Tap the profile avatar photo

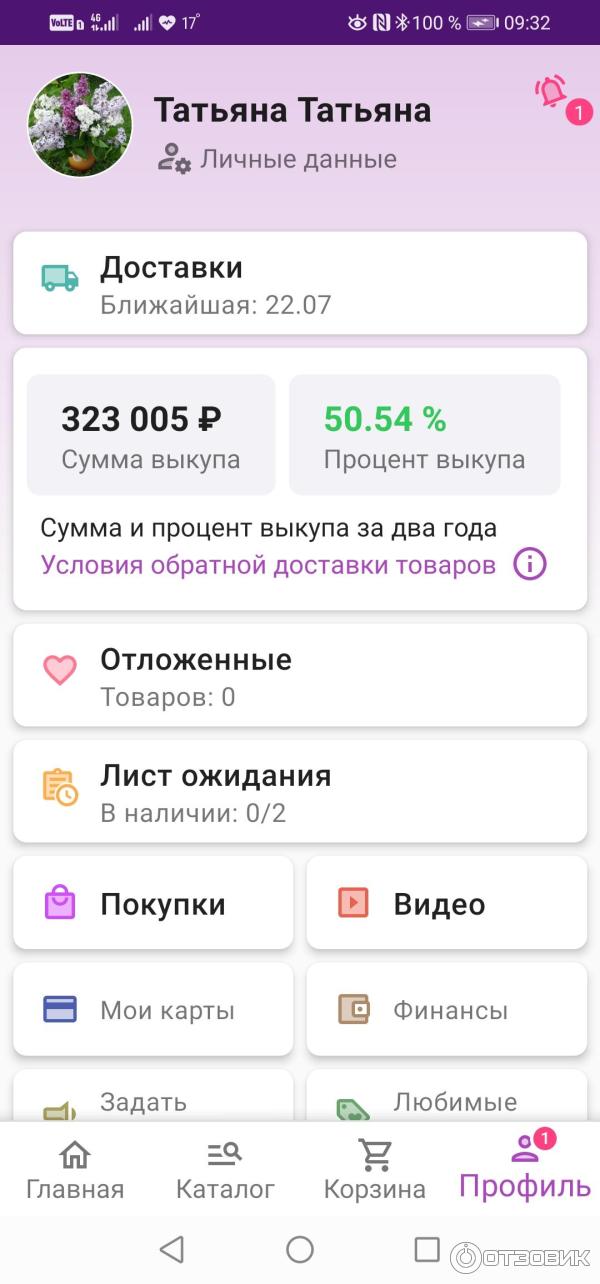(x=80, y=125)
